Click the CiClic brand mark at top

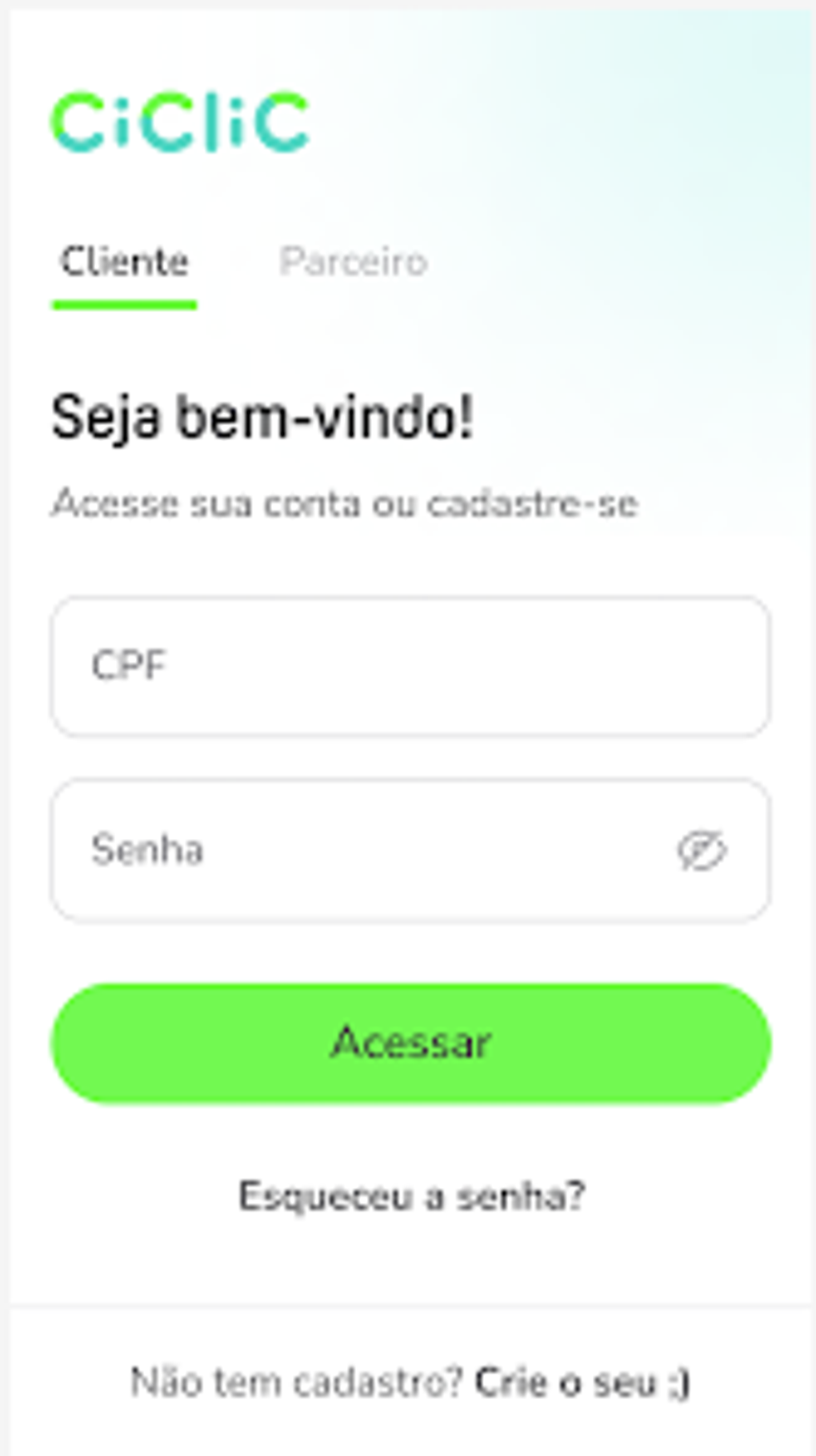tap(180, 122)
